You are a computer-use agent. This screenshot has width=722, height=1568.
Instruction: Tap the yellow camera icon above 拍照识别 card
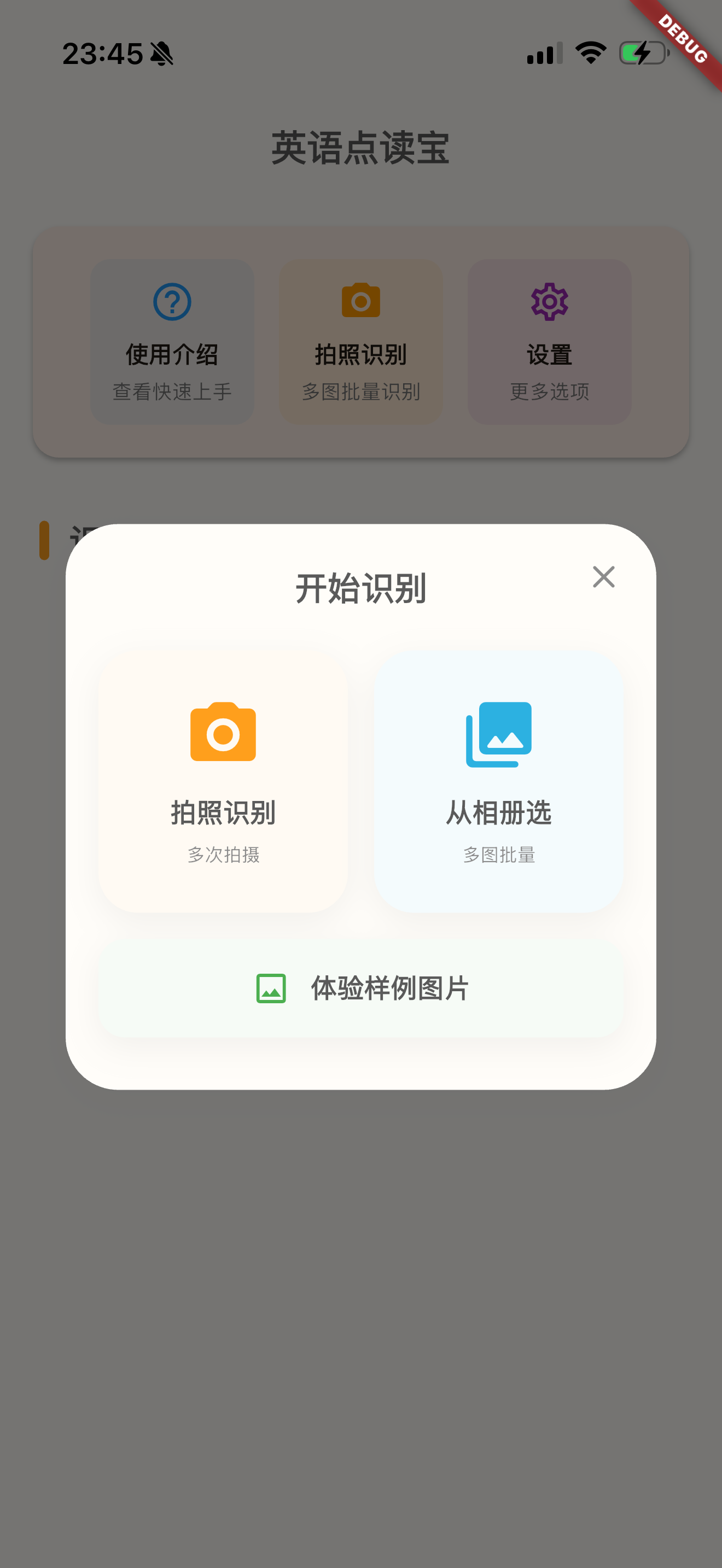360,300
